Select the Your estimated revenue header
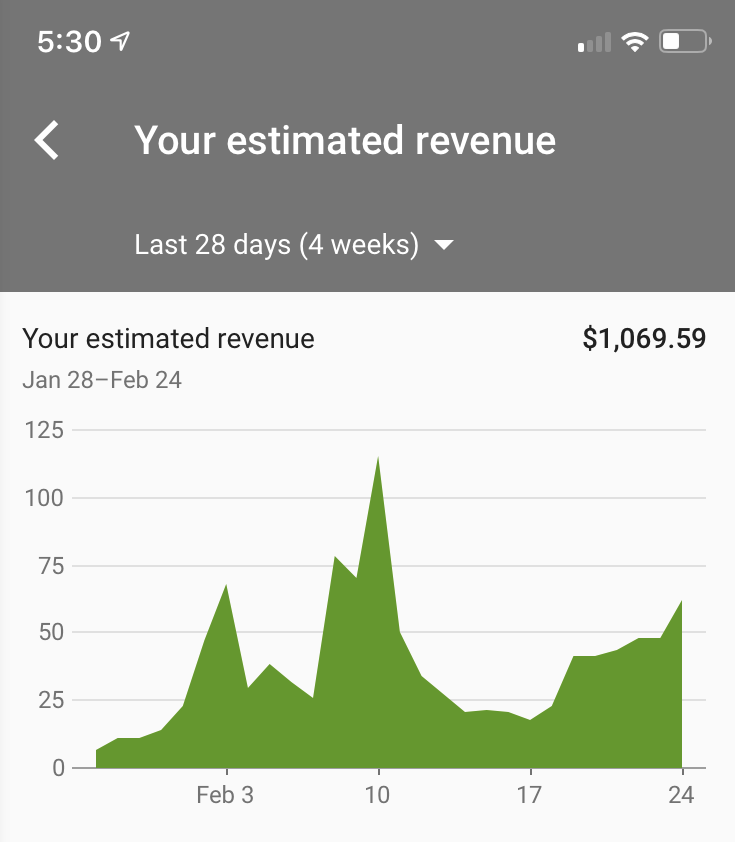 (x=168, y=339)
